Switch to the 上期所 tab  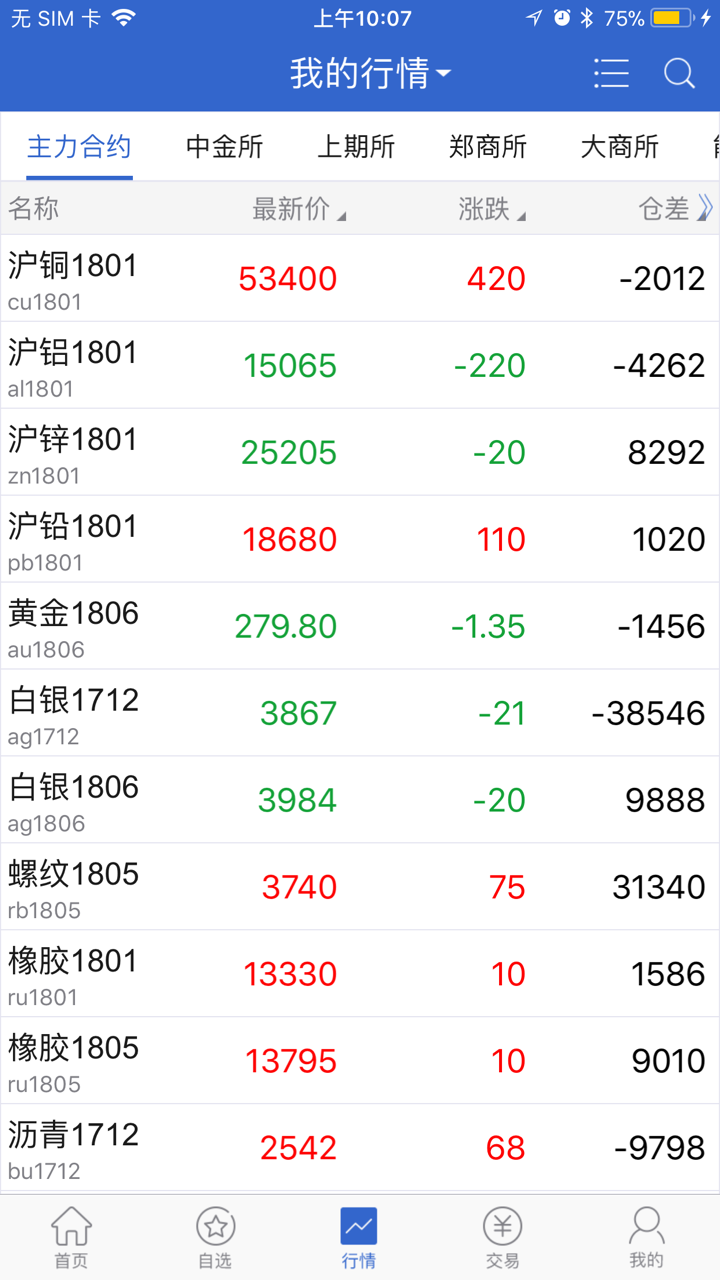[x=356, y=147]
